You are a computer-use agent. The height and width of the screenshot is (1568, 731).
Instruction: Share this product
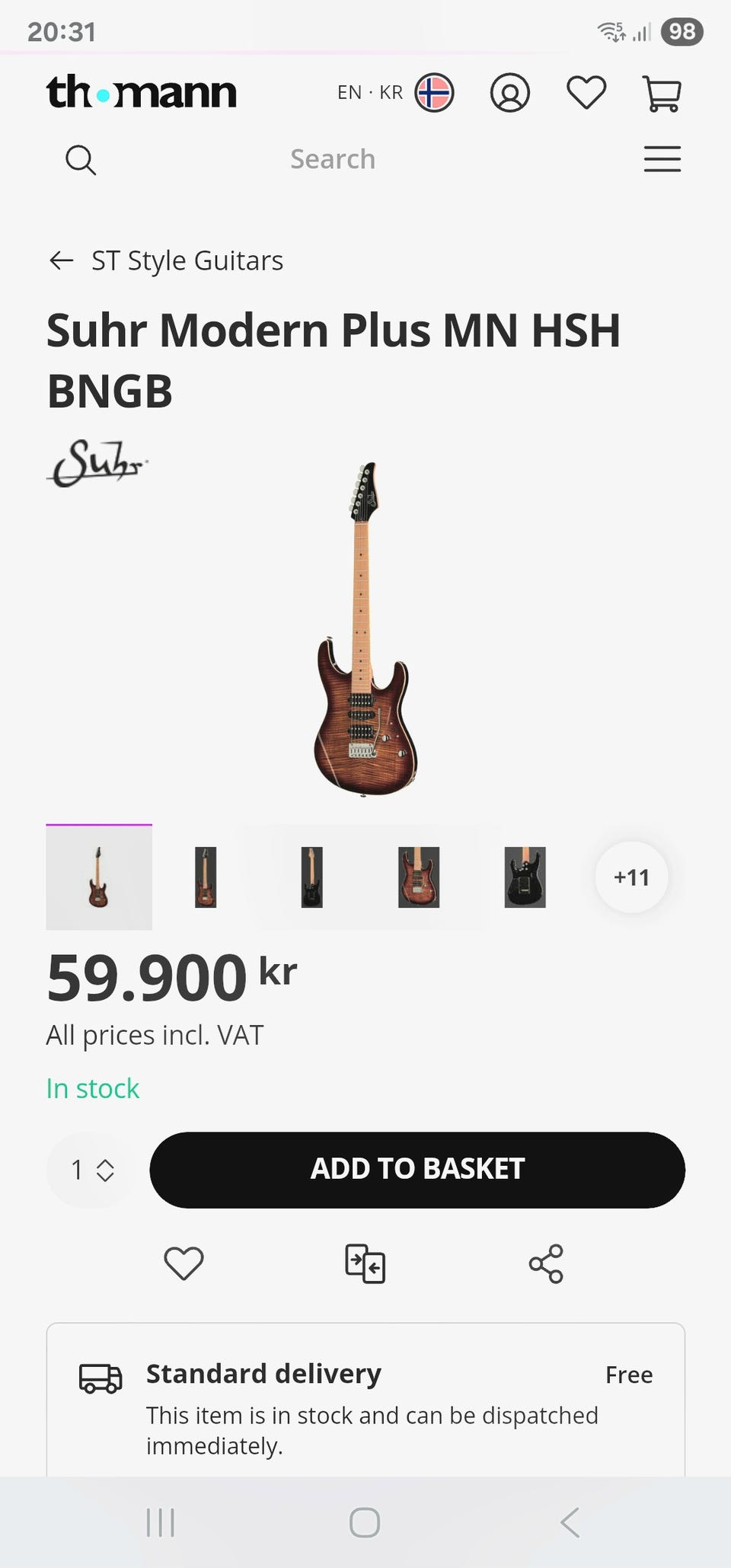[546, 1263]
